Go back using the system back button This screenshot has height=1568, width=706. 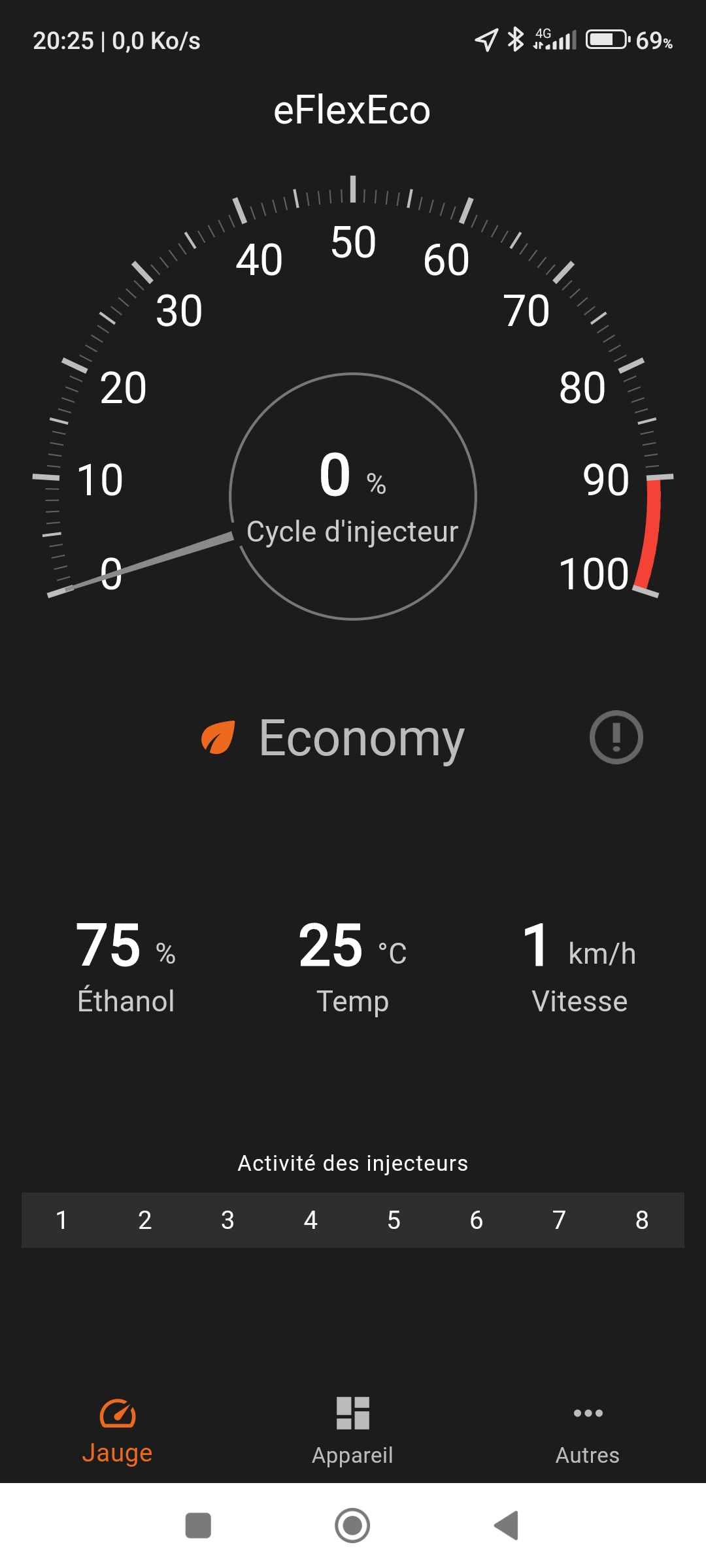tap(507, 1526)
